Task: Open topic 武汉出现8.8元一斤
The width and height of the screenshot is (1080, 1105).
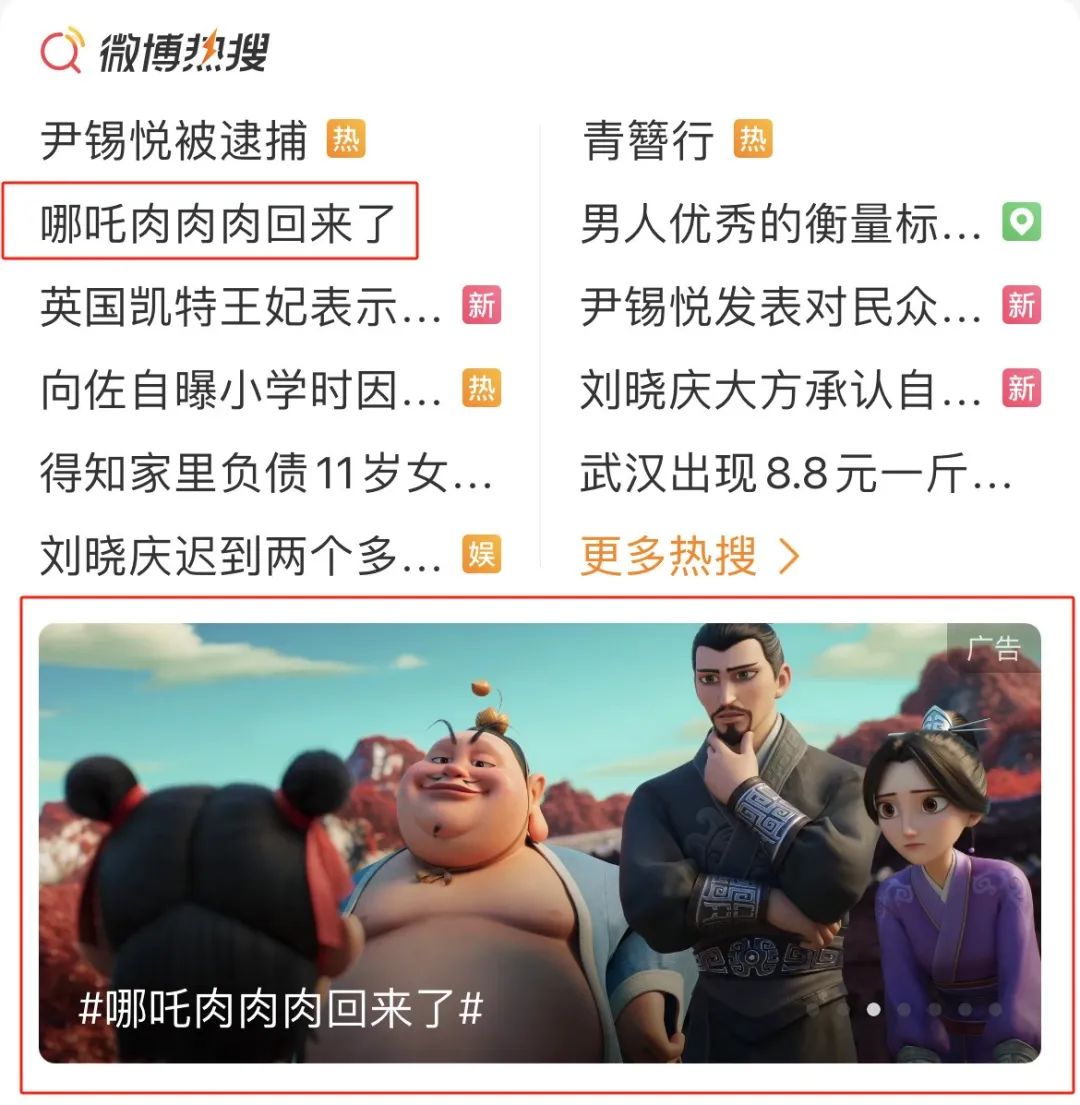Action: (x=796, y=473)
